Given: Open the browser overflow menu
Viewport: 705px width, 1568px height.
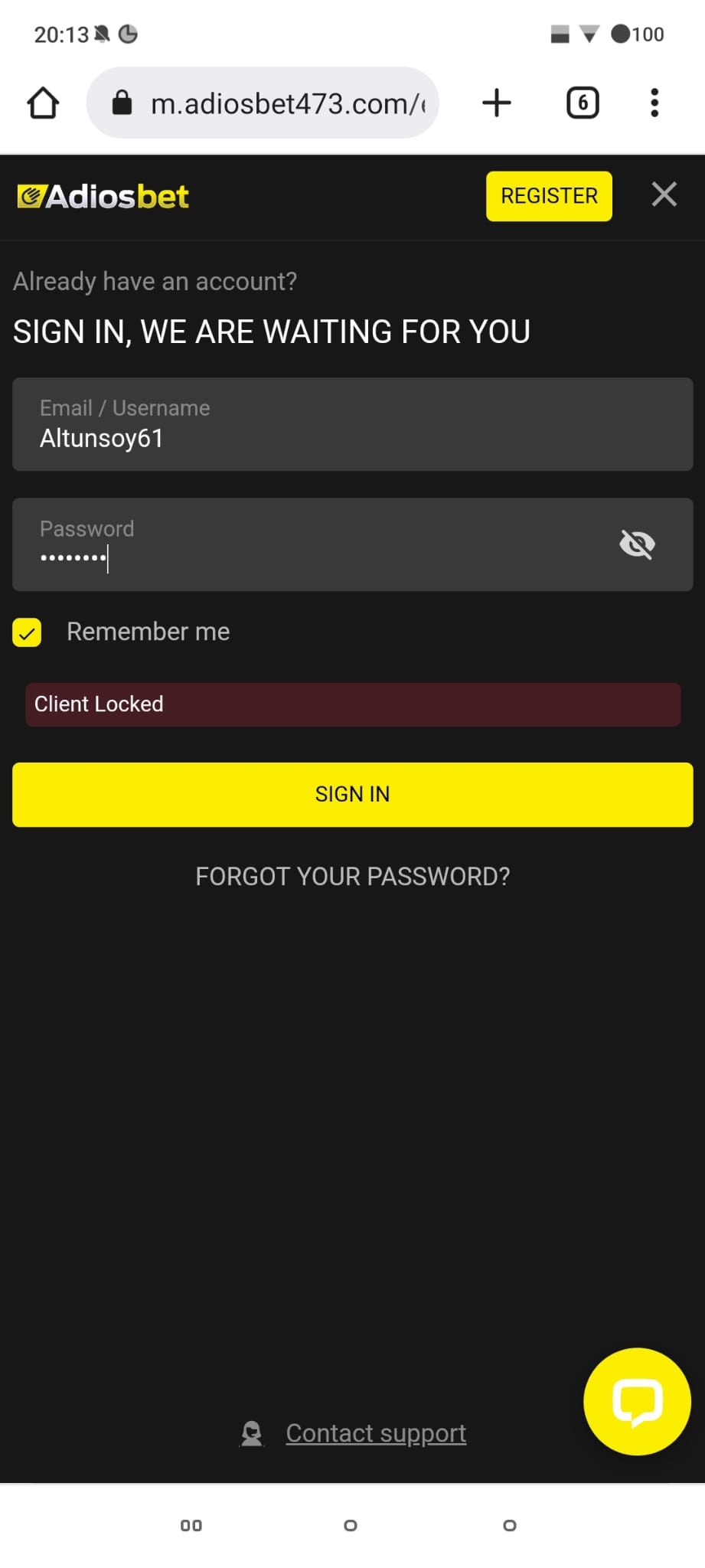Looking at the screenshot, I should point(654,103).
